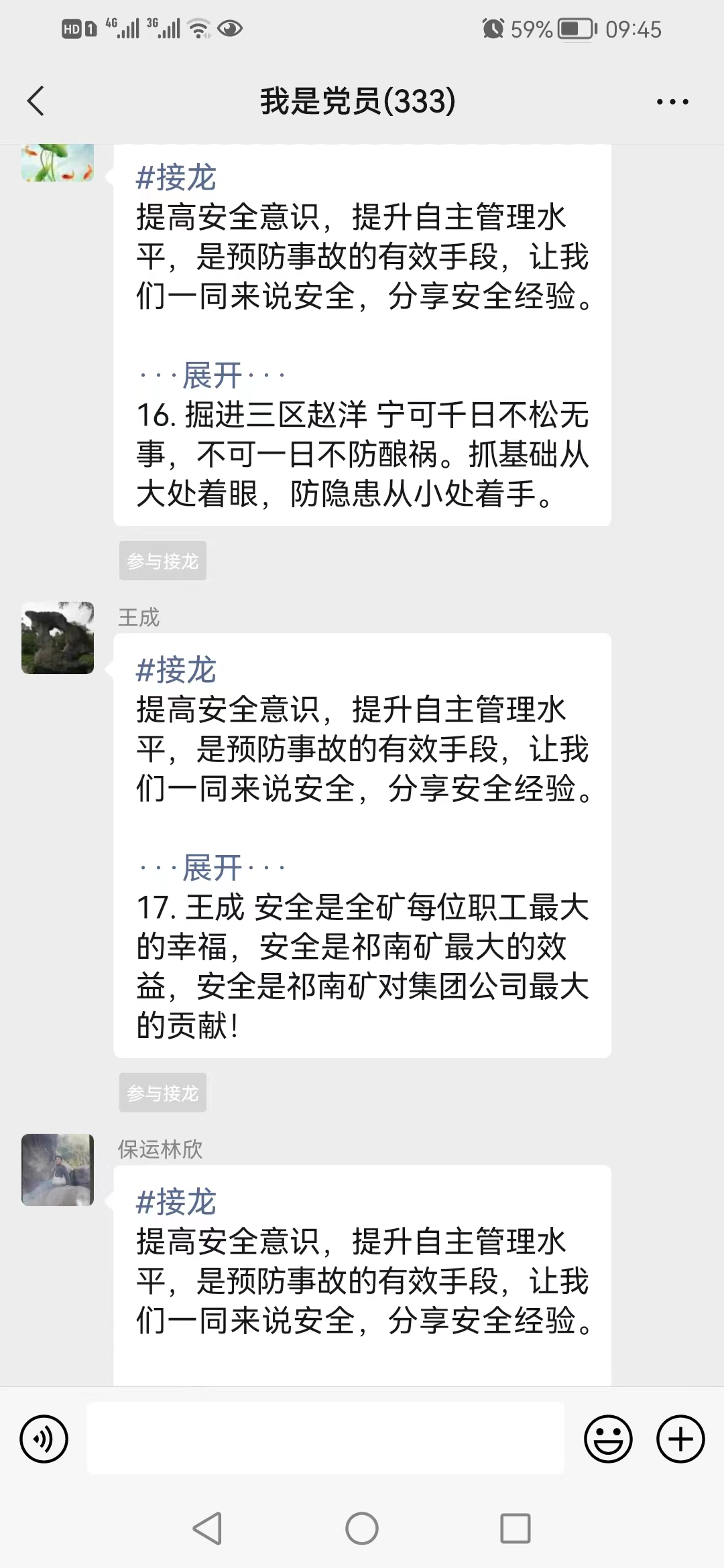Expand the 展开 link in 王成's message
Viewport: 724px width, 1568px height.
pos(212,868)
